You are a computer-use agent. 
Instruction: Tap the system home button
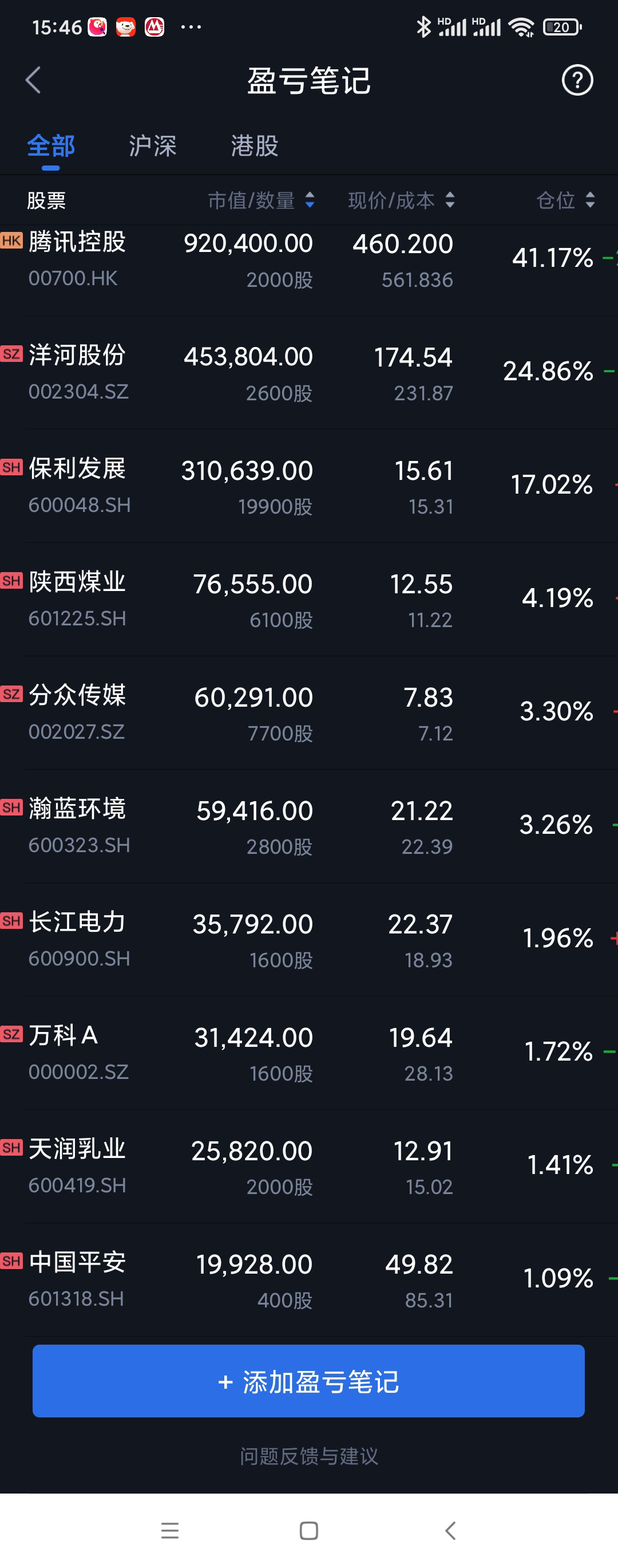(308, 1530)
